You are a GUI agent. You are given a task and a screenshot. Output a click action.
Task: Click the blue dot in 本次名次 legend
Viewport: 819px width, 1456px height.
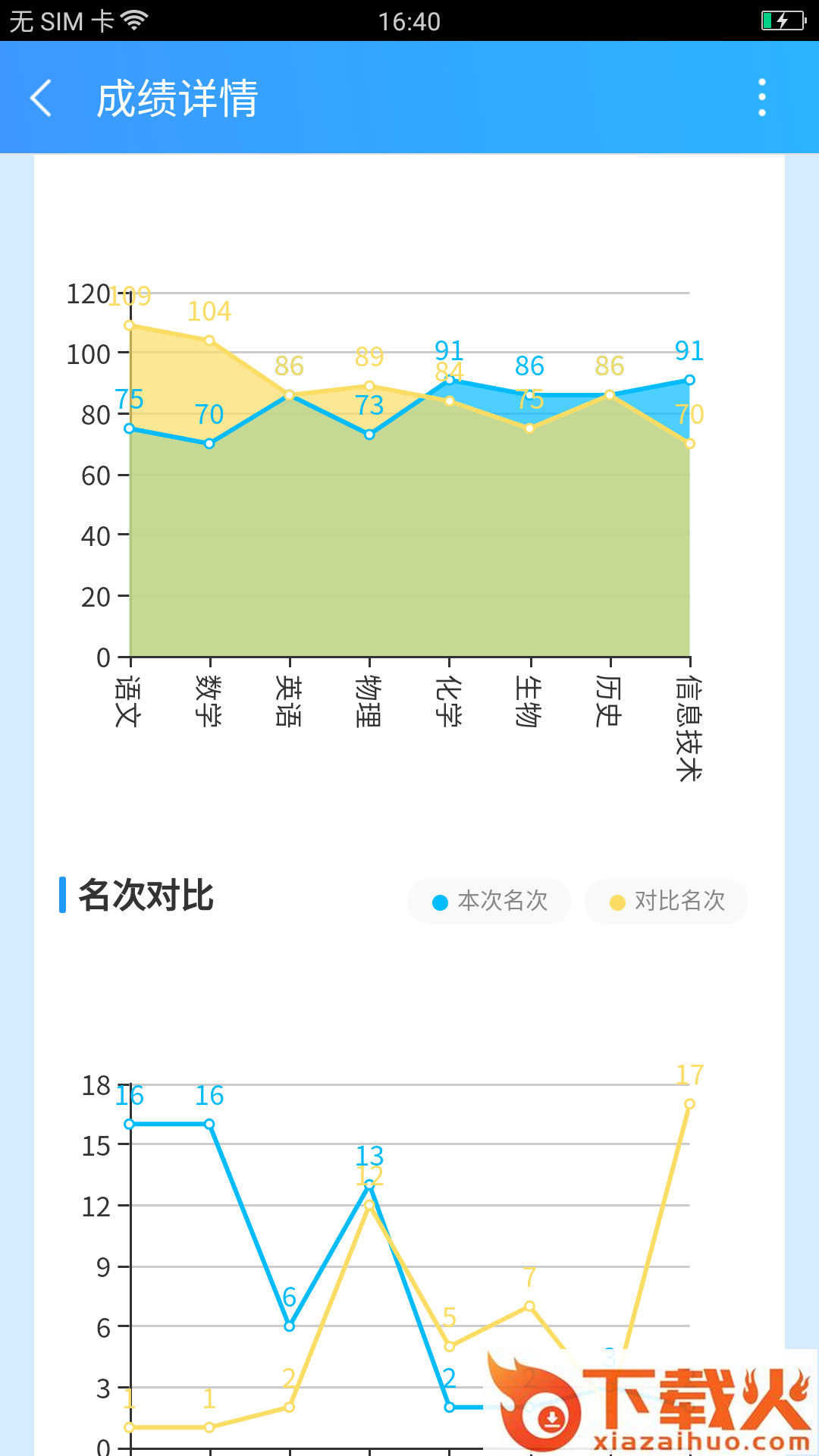[440, 902]
